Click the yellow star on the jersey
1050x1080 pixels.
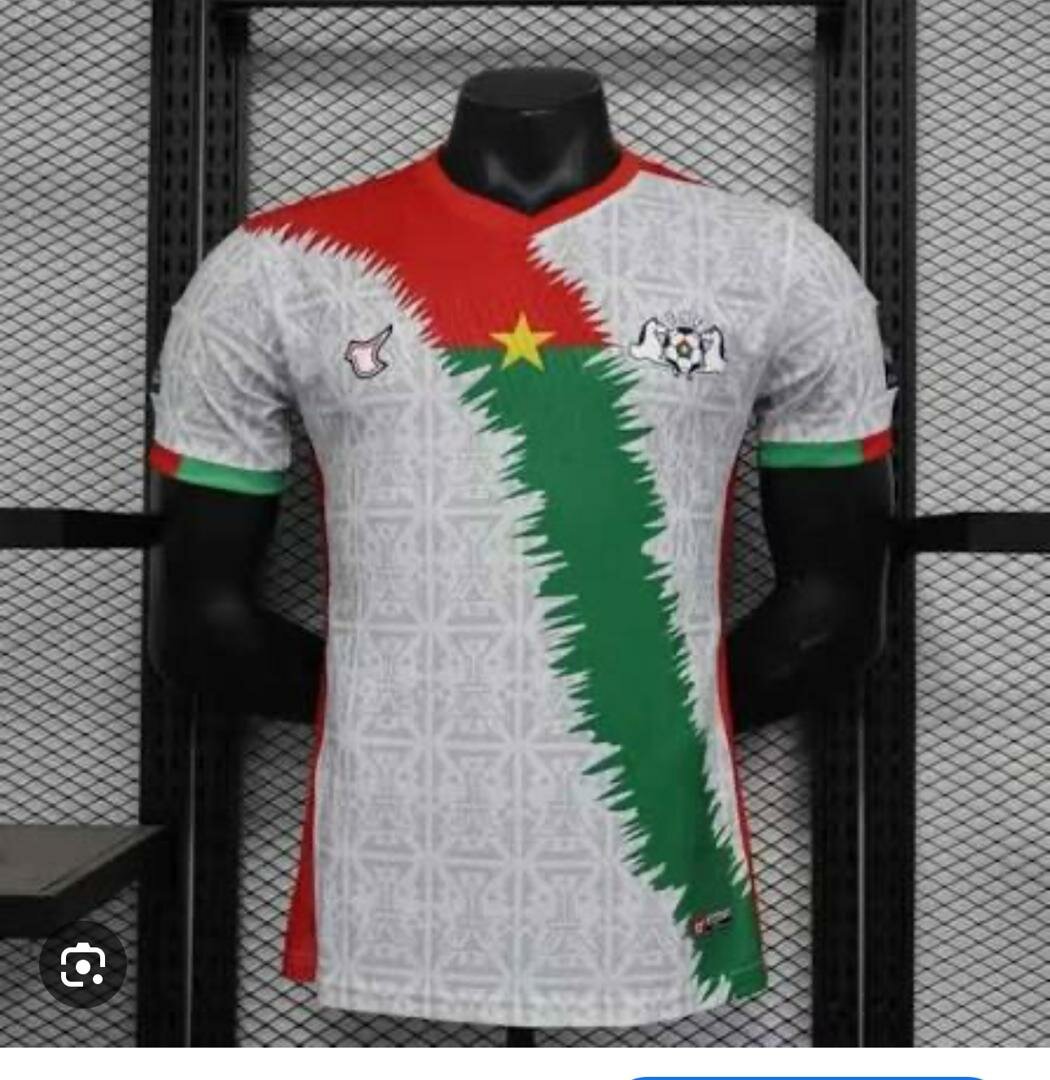click(524, 340)
